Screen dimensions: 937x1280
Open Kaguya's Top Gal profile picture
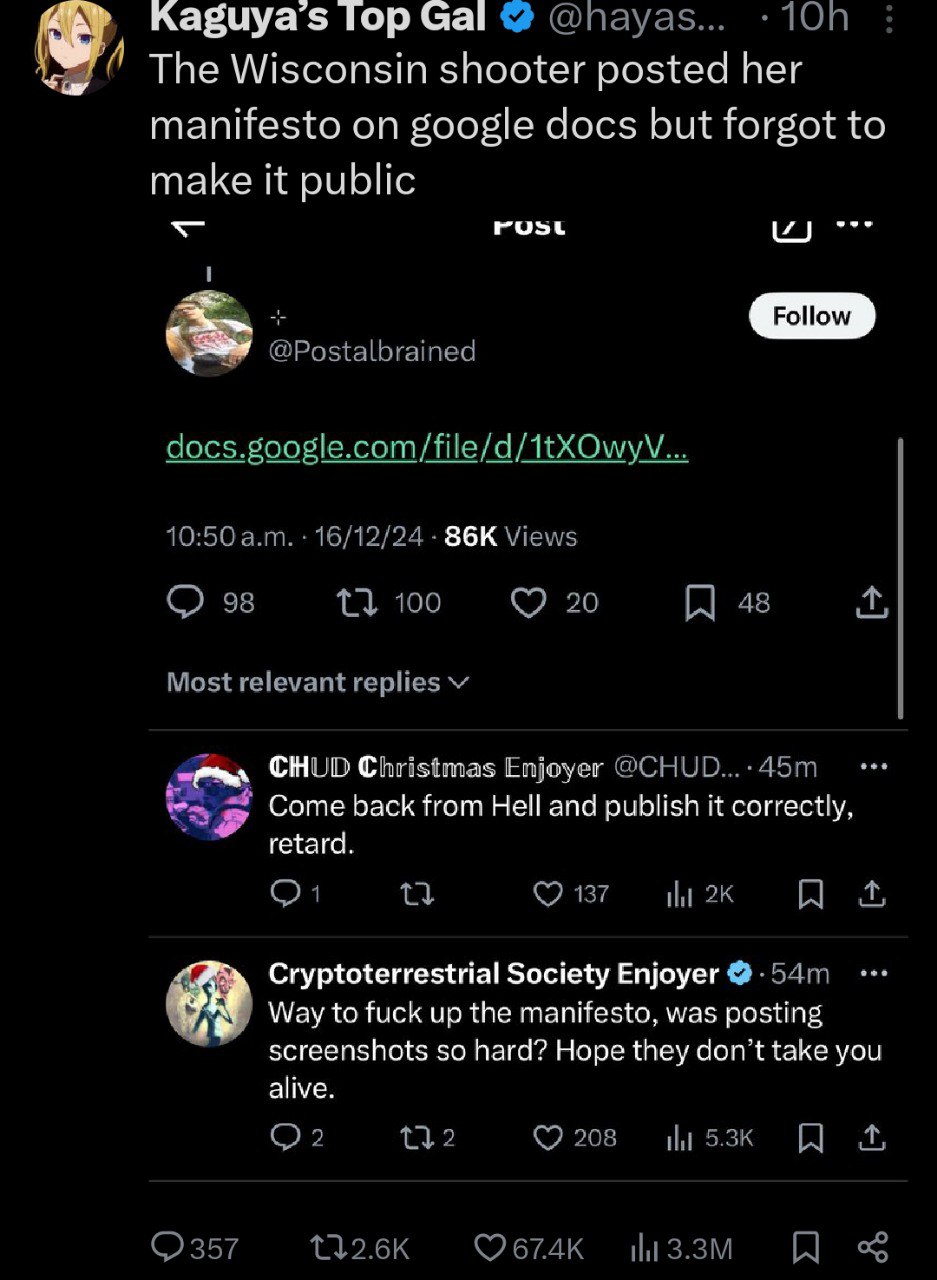click(x=80, y=47)
